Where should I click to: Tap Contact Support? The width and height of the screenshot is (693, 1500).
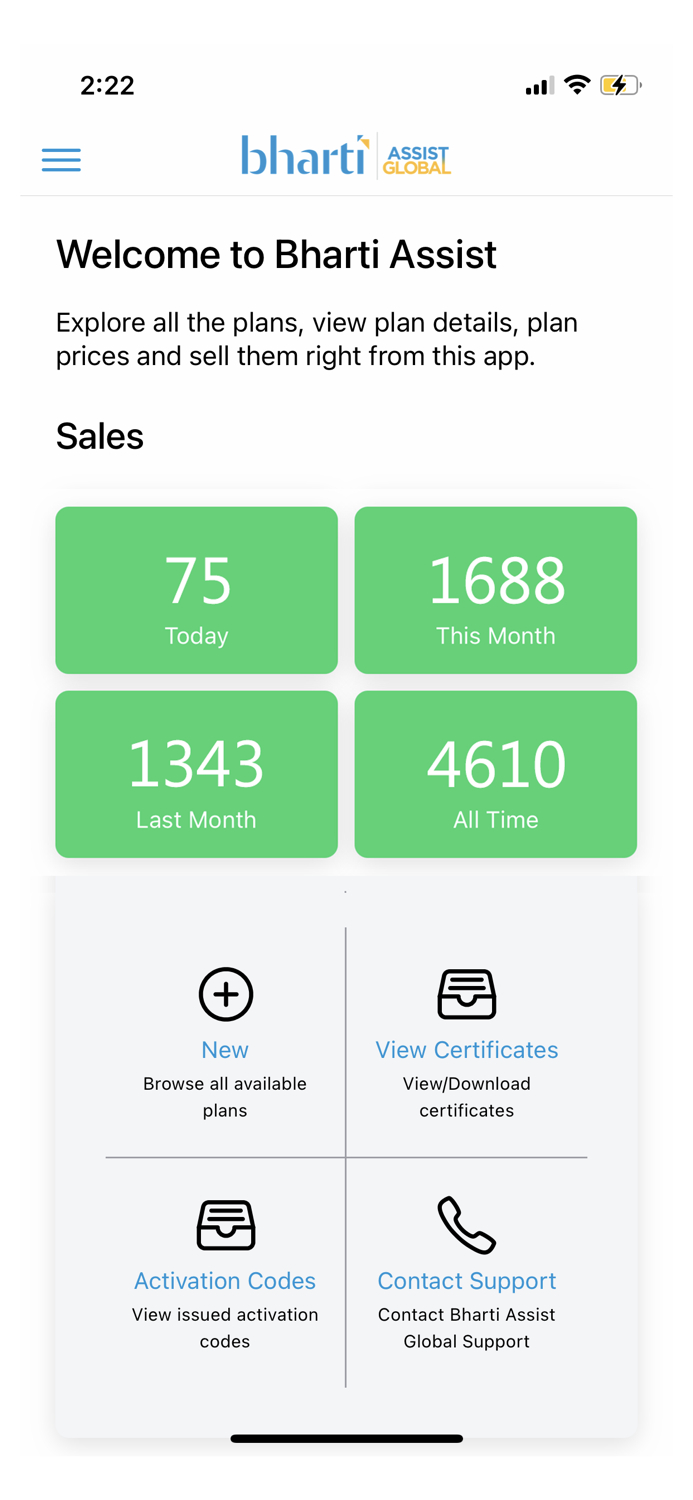pos(467,1274)
